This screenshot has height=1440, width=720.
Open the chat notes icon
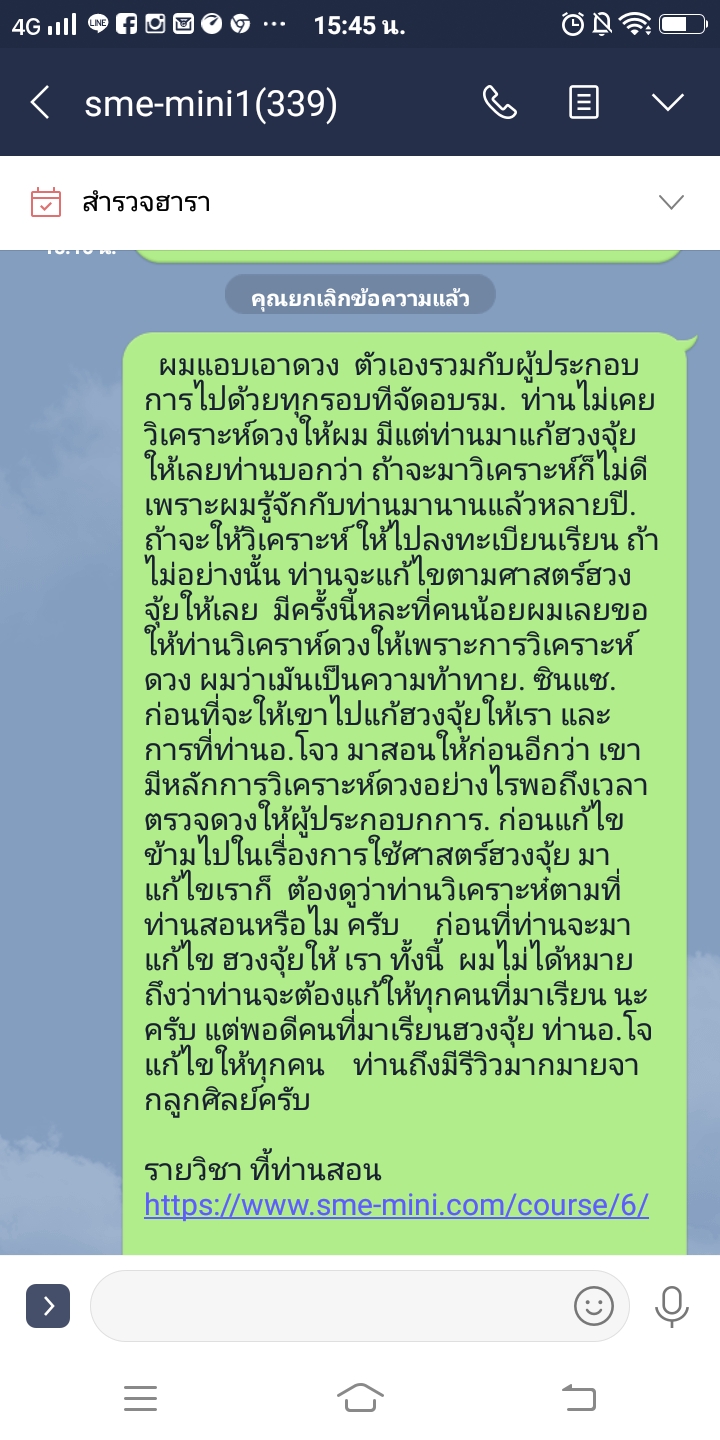(x=584, y=102)
